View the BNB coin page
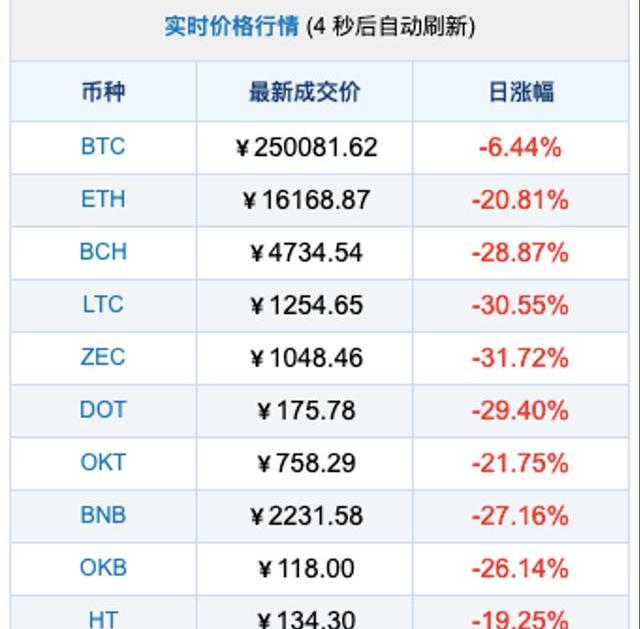This screenshot has height=629, width=640. pyautogui.click(x=103, y=516)
